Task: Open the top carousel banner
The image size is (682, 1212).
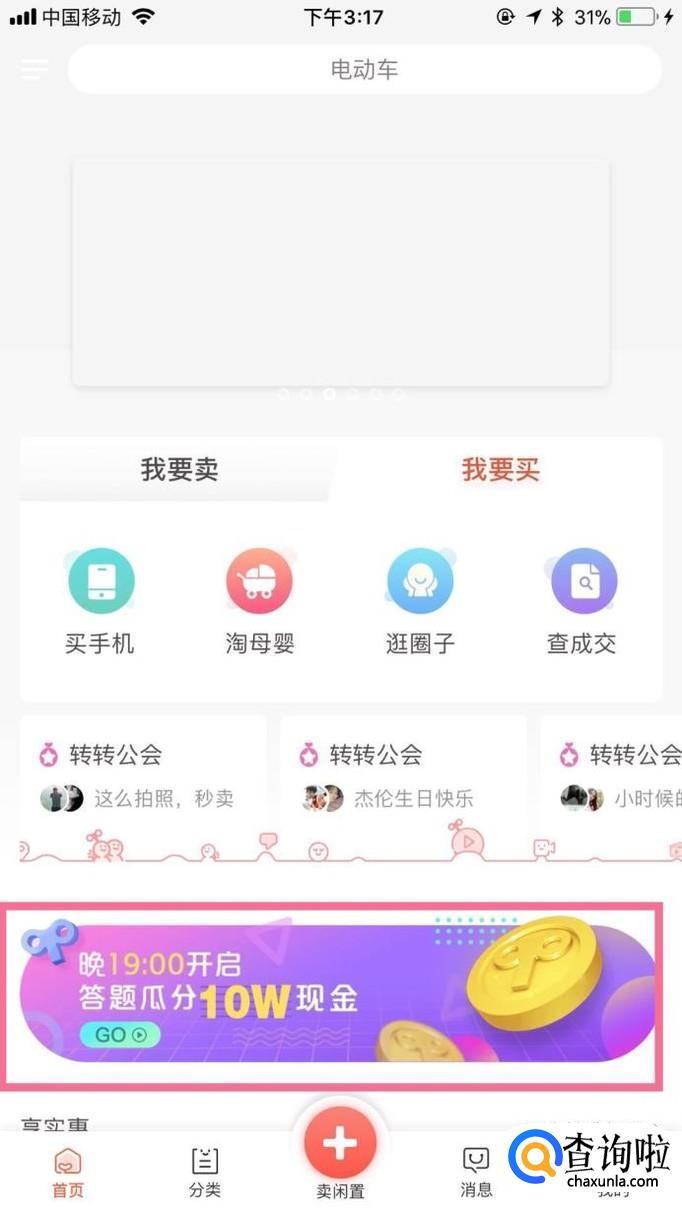Action: [341, 273]
